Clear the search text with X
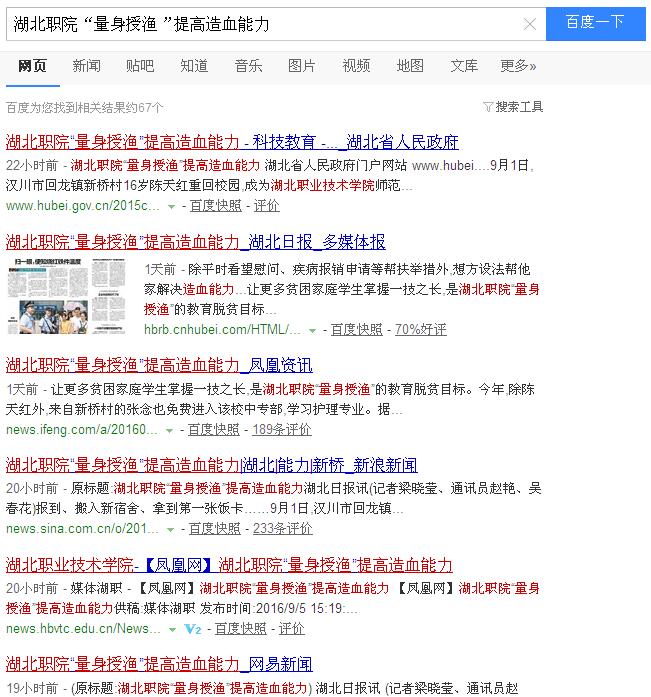Image resolution: width=651 pixels, height=697 pixels. [x=529, y=24]
